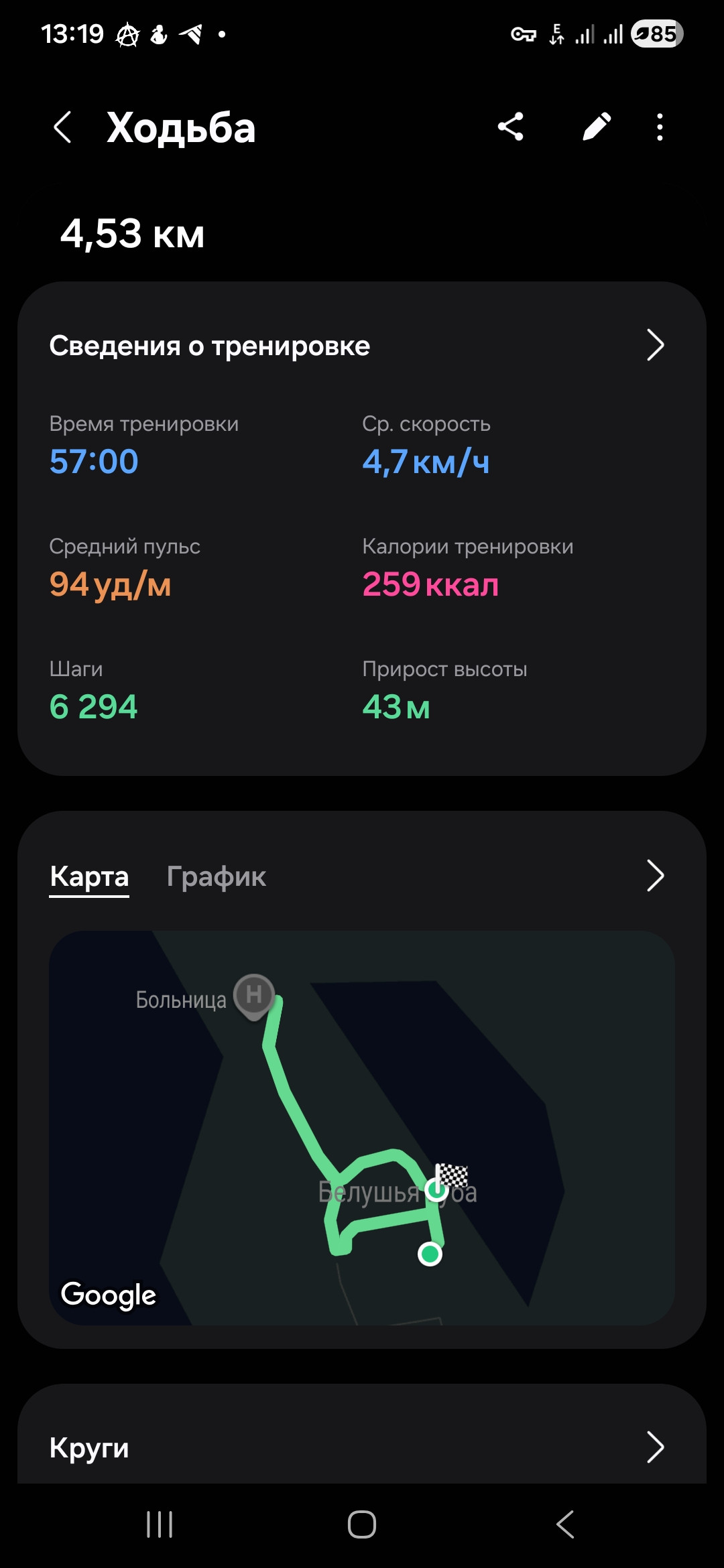Expand the map card via its chevron
This screenshot has width=724, height=1568.
coord(655,876)
